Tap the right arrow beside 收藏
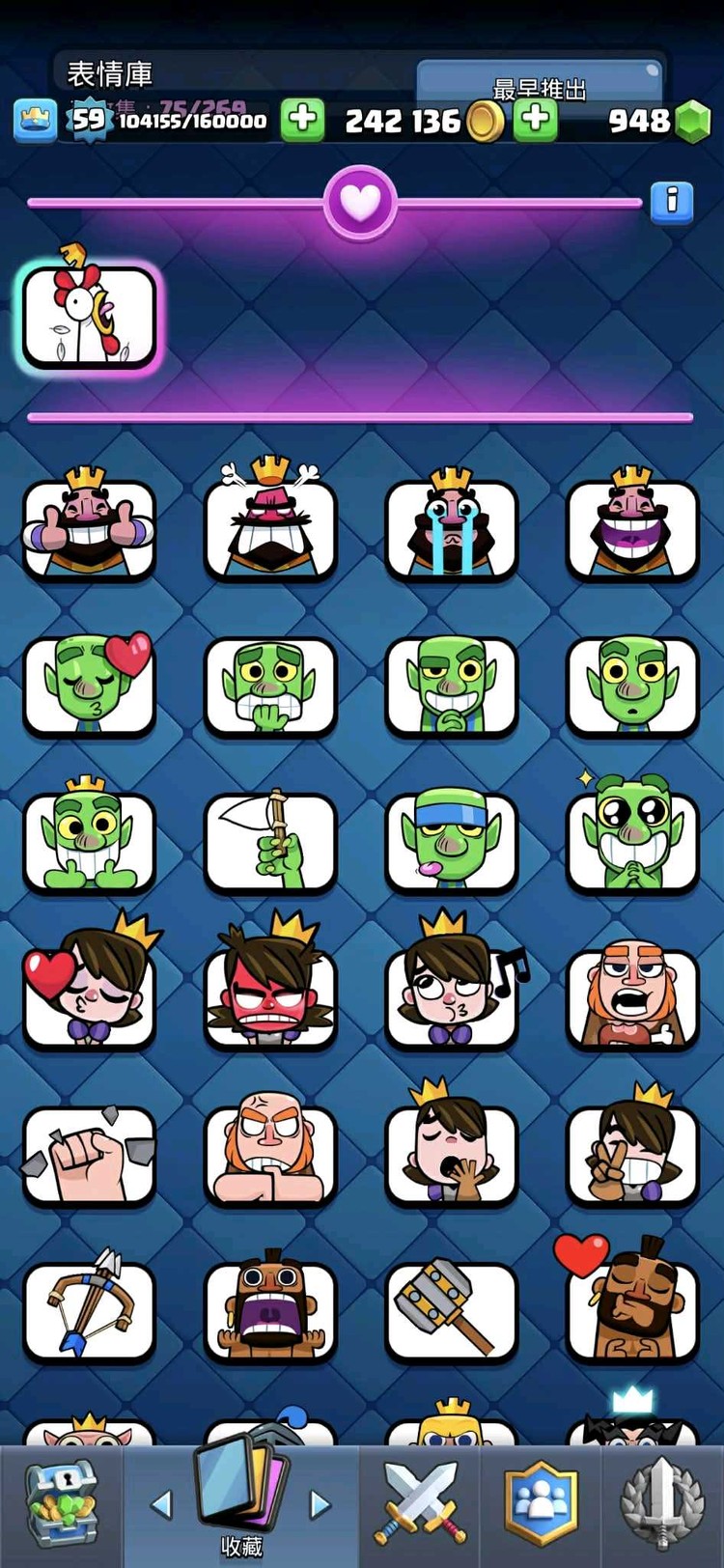The width and height of the screenshot is (724, 1568). click(320, 1503)
